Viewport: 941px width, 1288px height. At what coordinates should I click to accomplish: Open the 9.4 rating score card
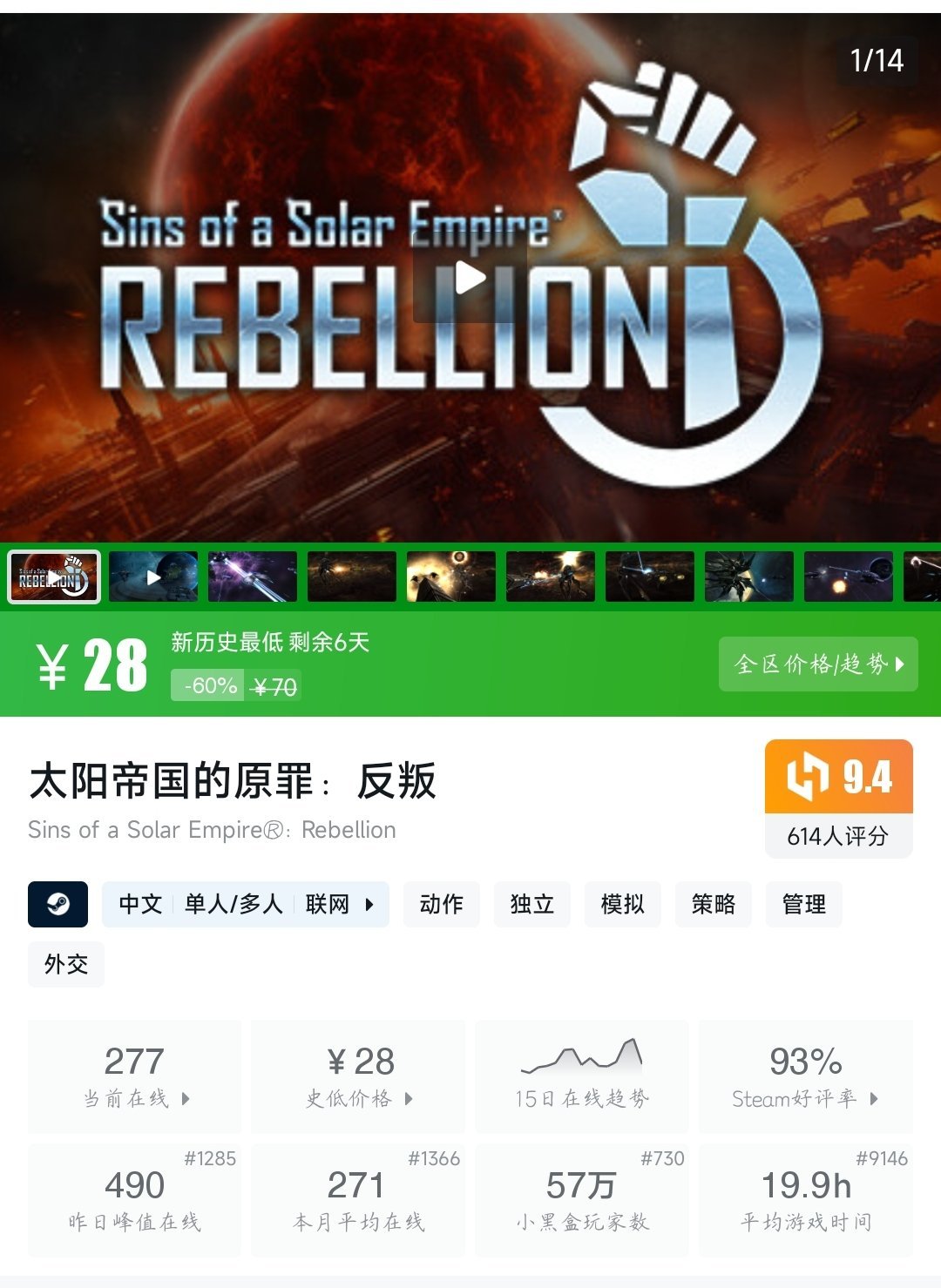point(838,798)
